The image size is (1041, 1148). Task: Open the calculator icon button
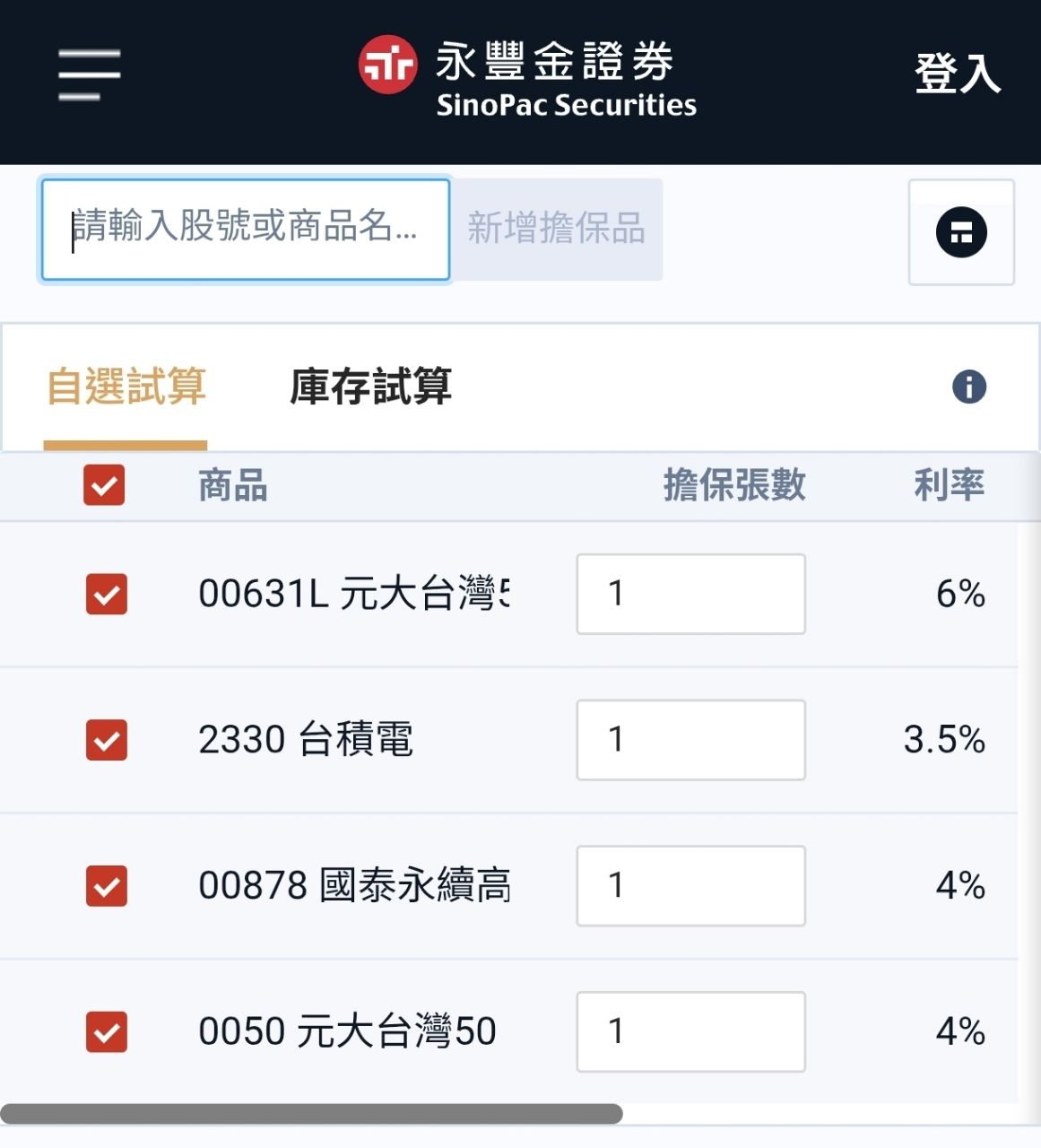tap(961, 232)
